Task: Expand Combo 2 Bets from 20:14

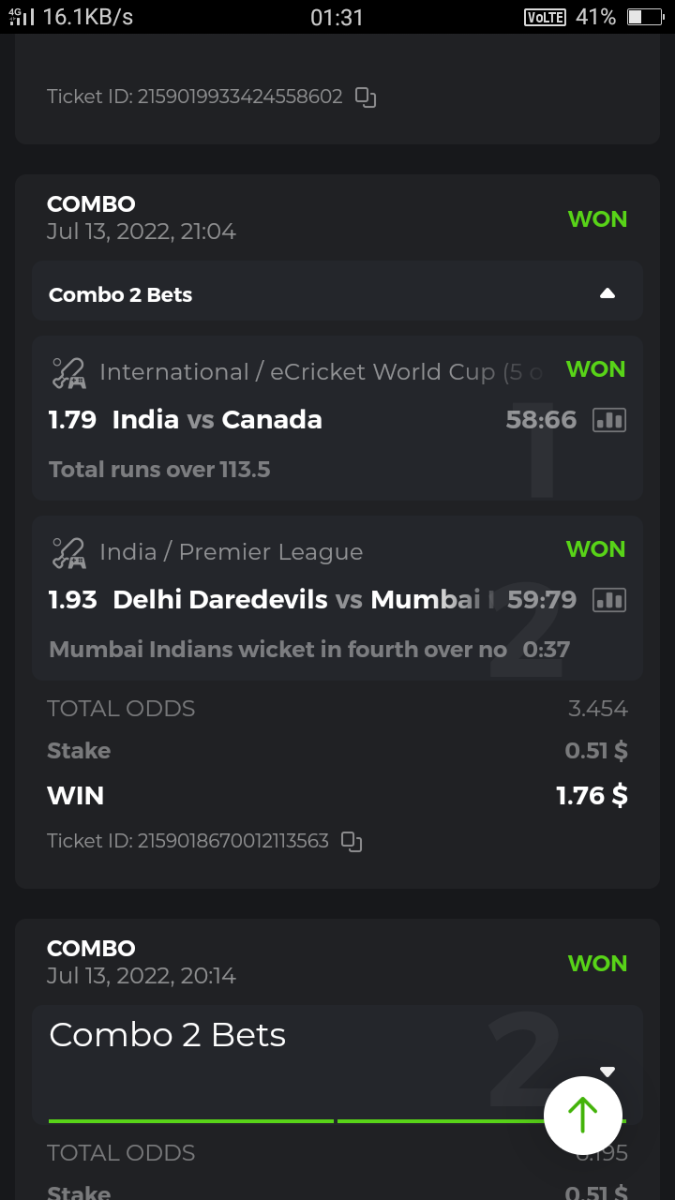Action: pos(607,1071)
